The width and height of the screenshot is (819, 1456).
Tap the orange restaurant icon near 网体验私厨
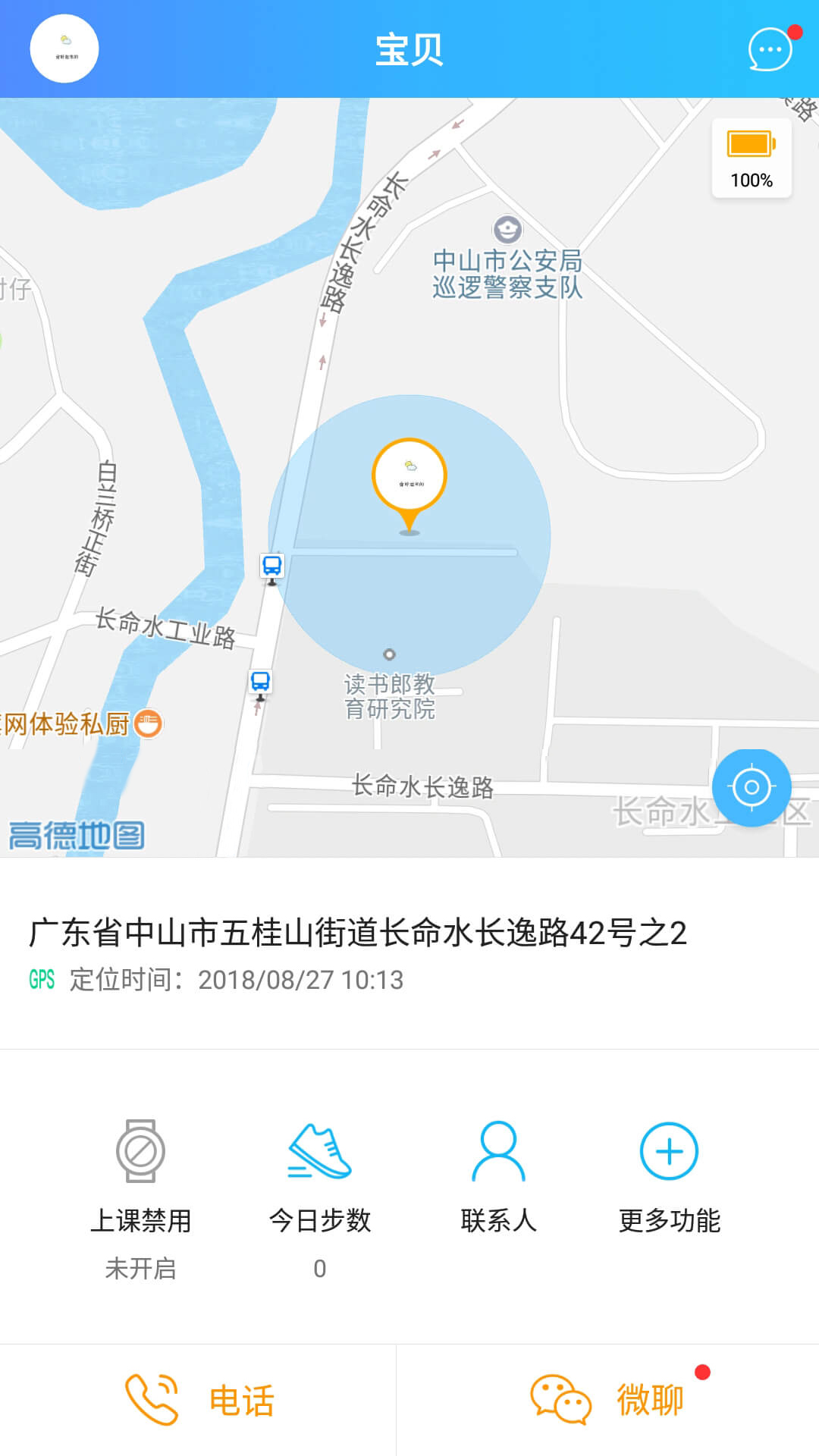(x=149, y=726)
